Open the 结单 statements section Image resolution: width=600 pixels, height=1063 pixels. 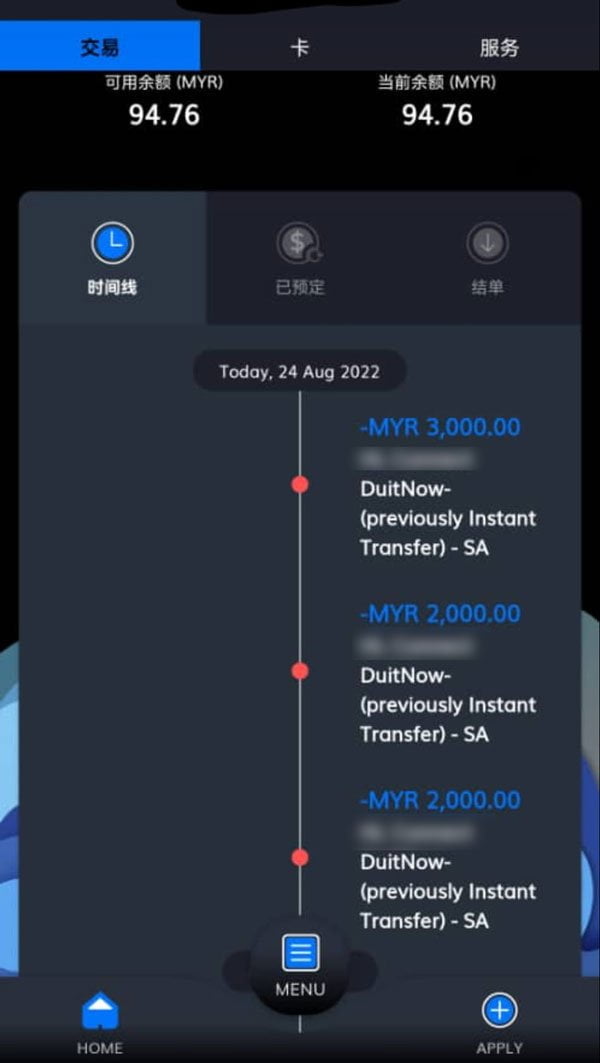[487, 258]
